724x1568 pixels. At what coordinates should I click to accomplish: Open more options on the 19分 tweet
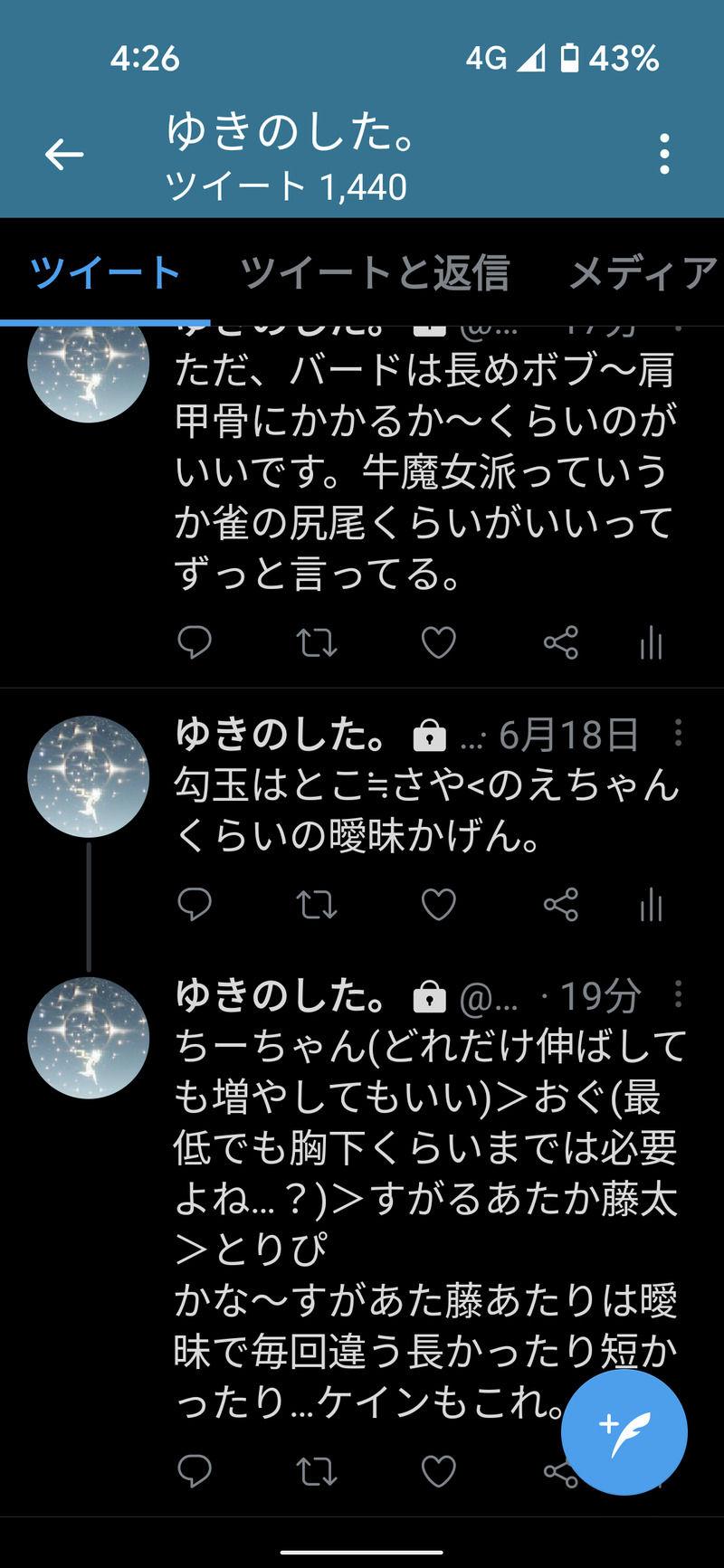[678, 995]
